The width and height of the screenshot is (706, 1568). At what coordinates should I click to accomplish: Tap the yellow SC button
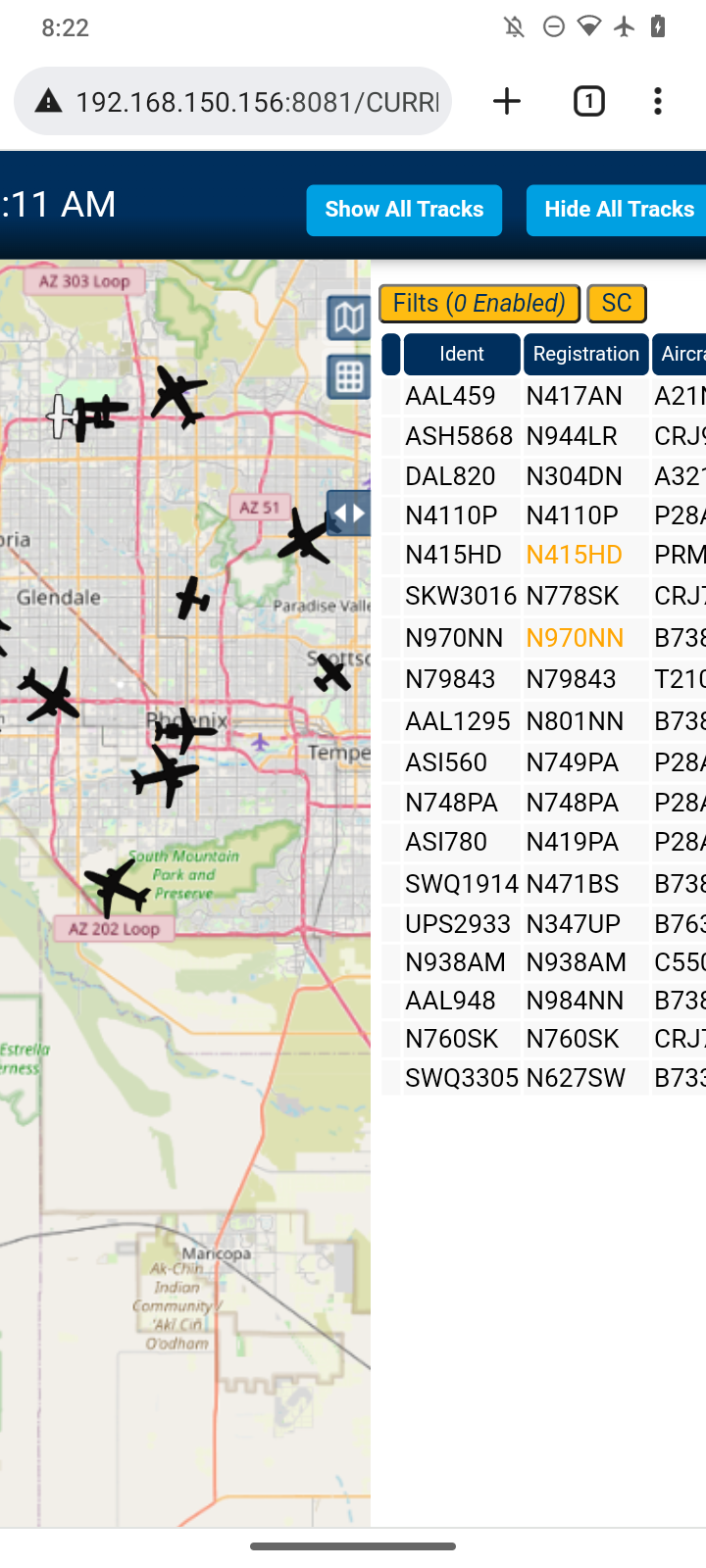pos(617,304)
